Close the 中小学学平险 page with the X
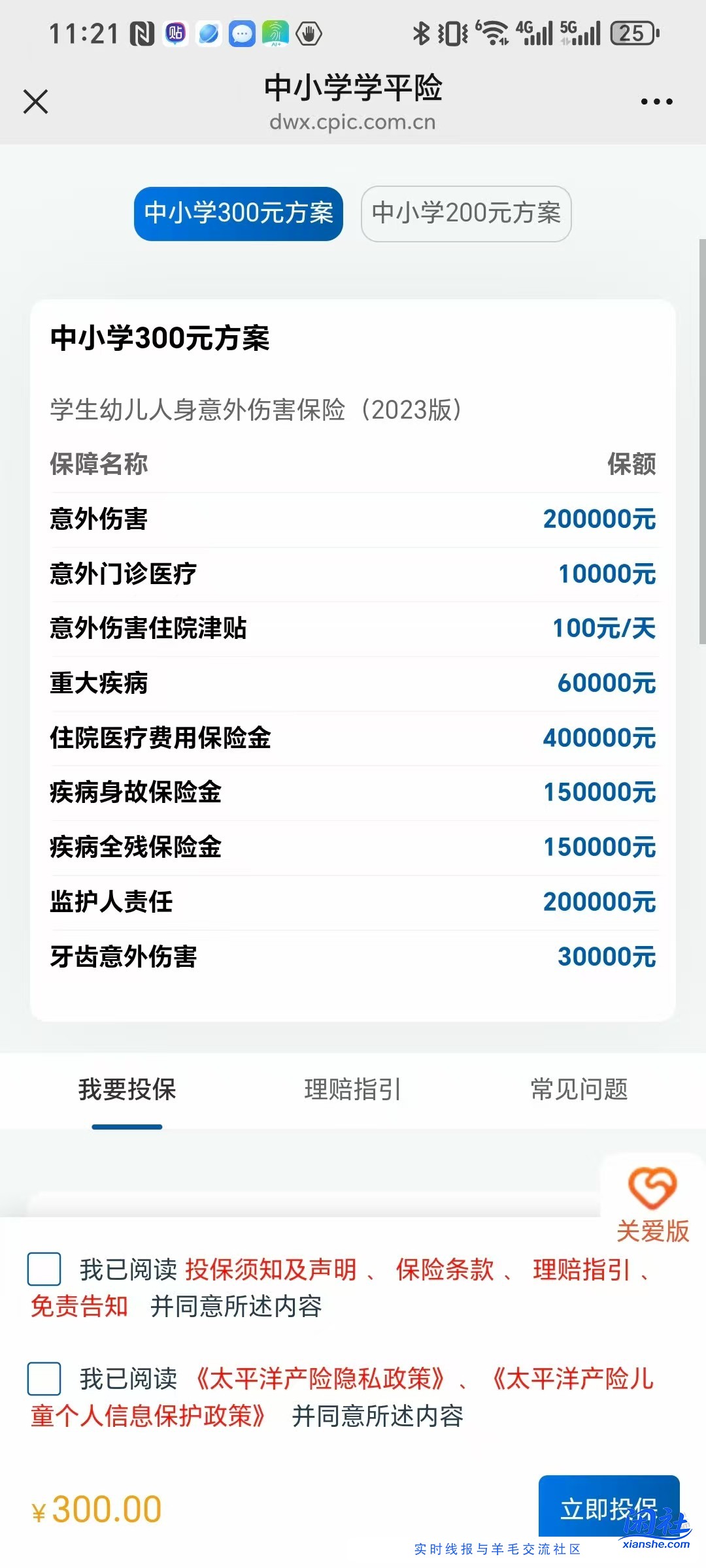This screenshot has width=706, height=1568. [x=36, y=101]
